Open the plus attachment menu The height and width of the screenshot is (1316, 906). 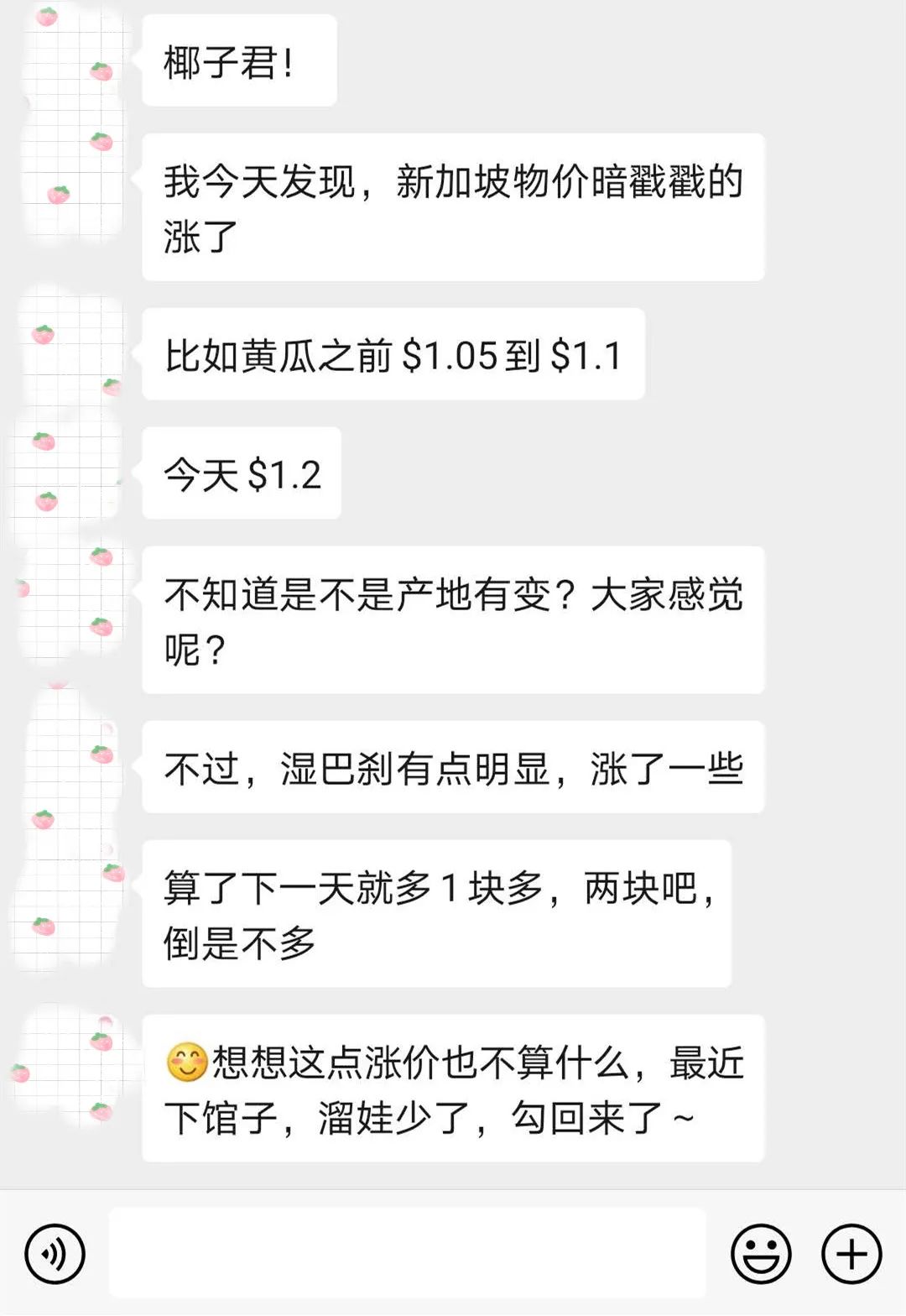[x=851, y=1254]
